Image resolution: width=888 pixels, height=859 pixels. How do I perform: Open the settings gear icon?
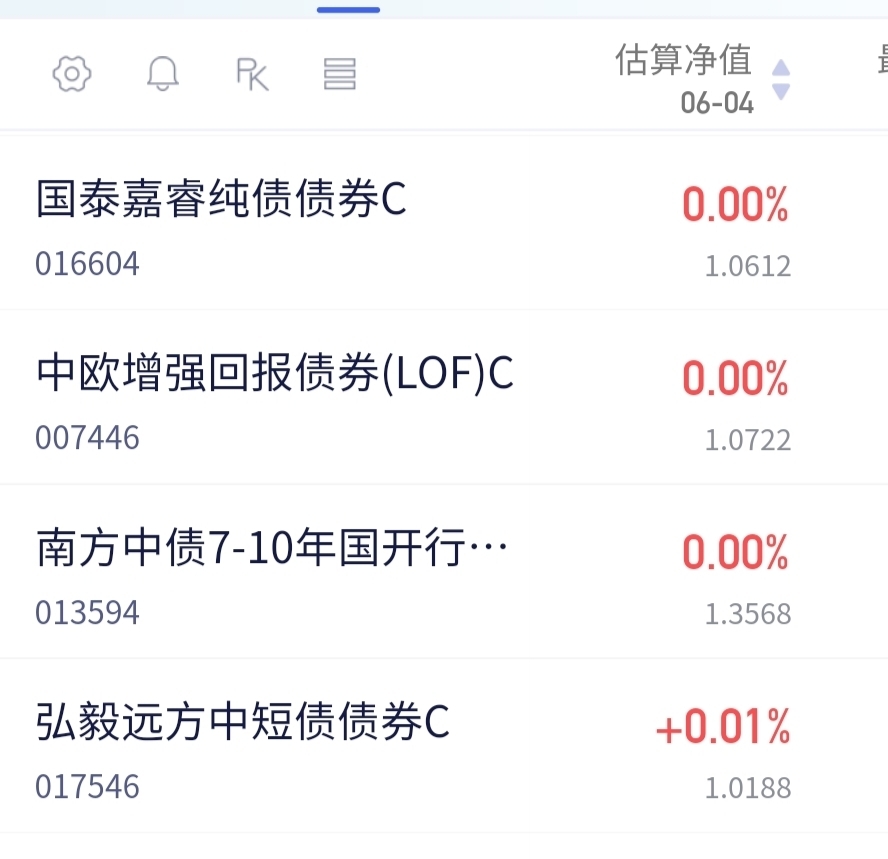click(x=72, y=74)
